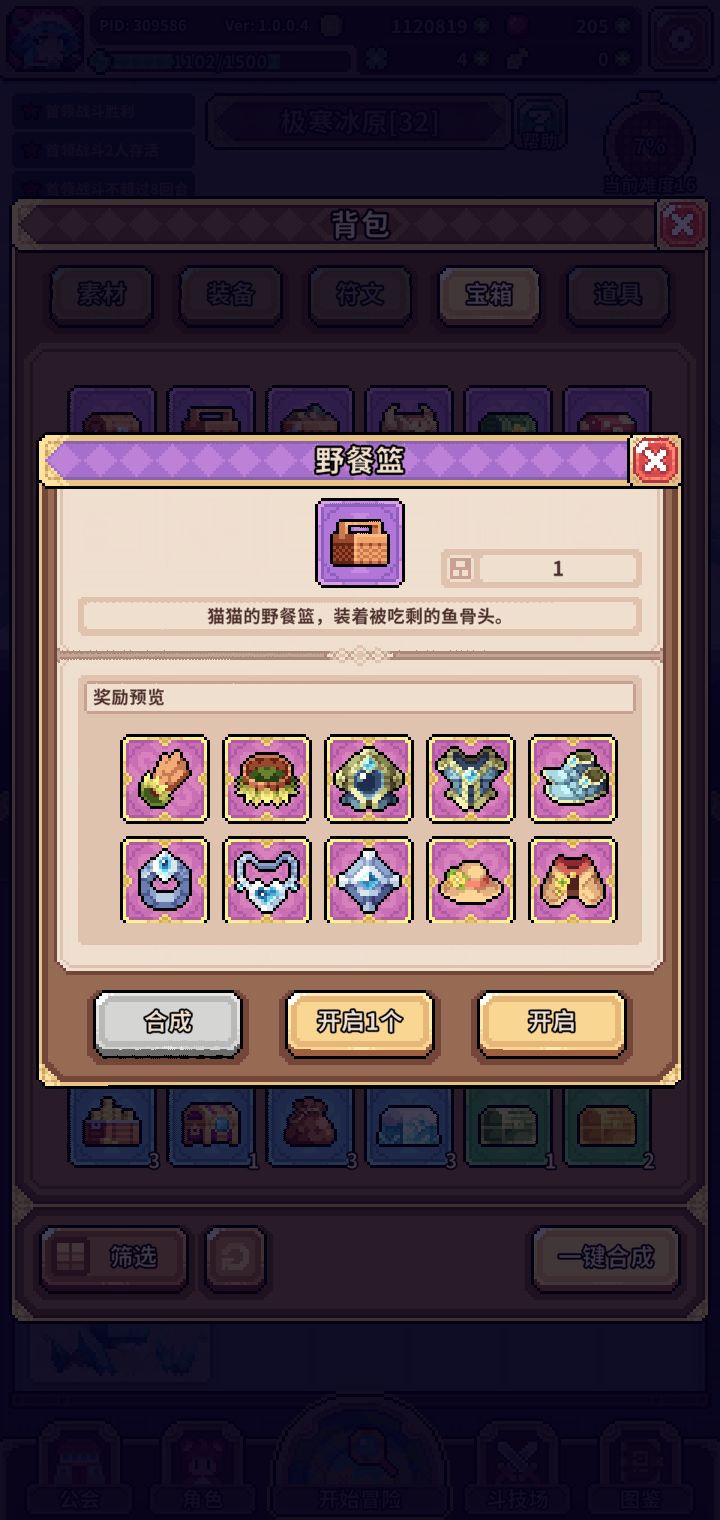Switch to the 素材 tab
The width and height of the screenshot is (720, 1520).
pyautogui.click(x=100, y=296)
